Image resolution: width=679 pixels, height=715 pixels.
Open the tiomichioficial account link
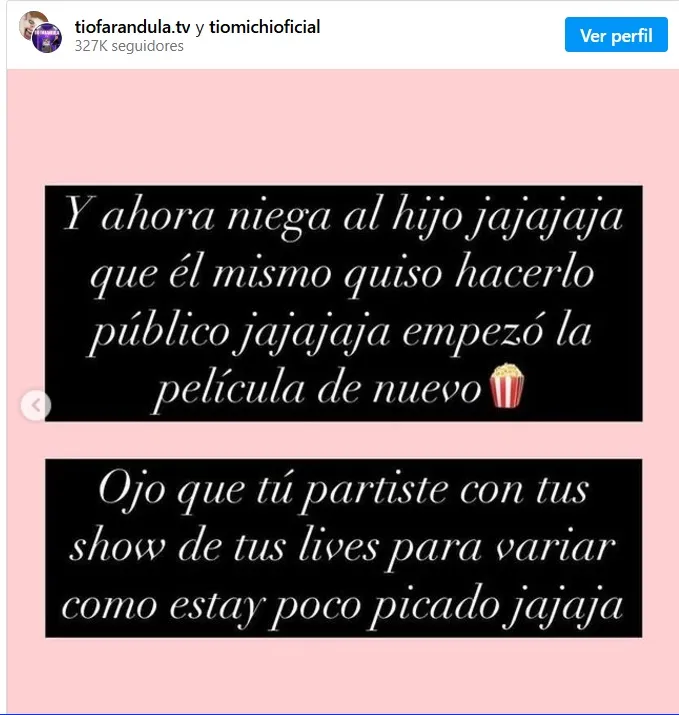tap(264, 27)
